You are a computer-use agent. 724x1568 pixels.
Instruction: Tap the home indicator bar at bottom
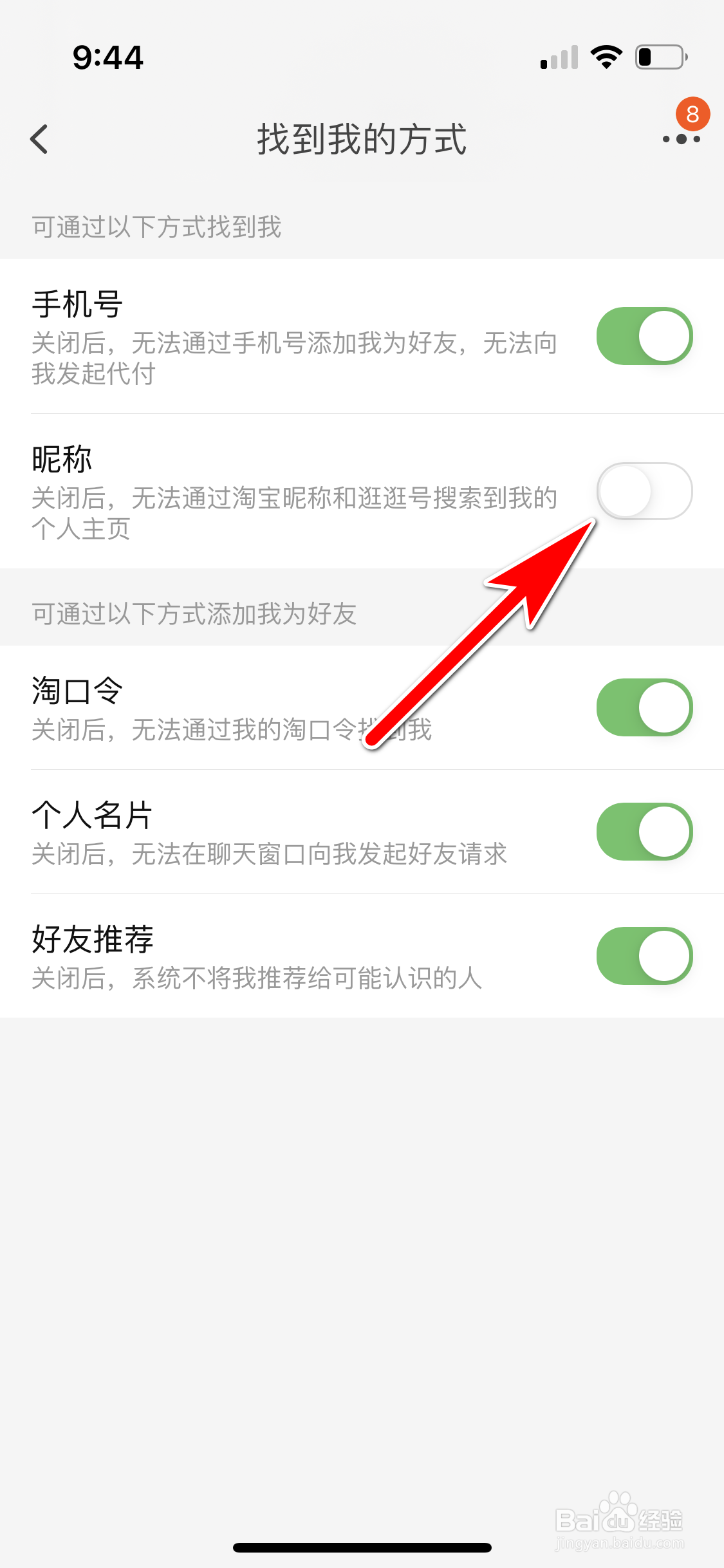point(362,1548)
